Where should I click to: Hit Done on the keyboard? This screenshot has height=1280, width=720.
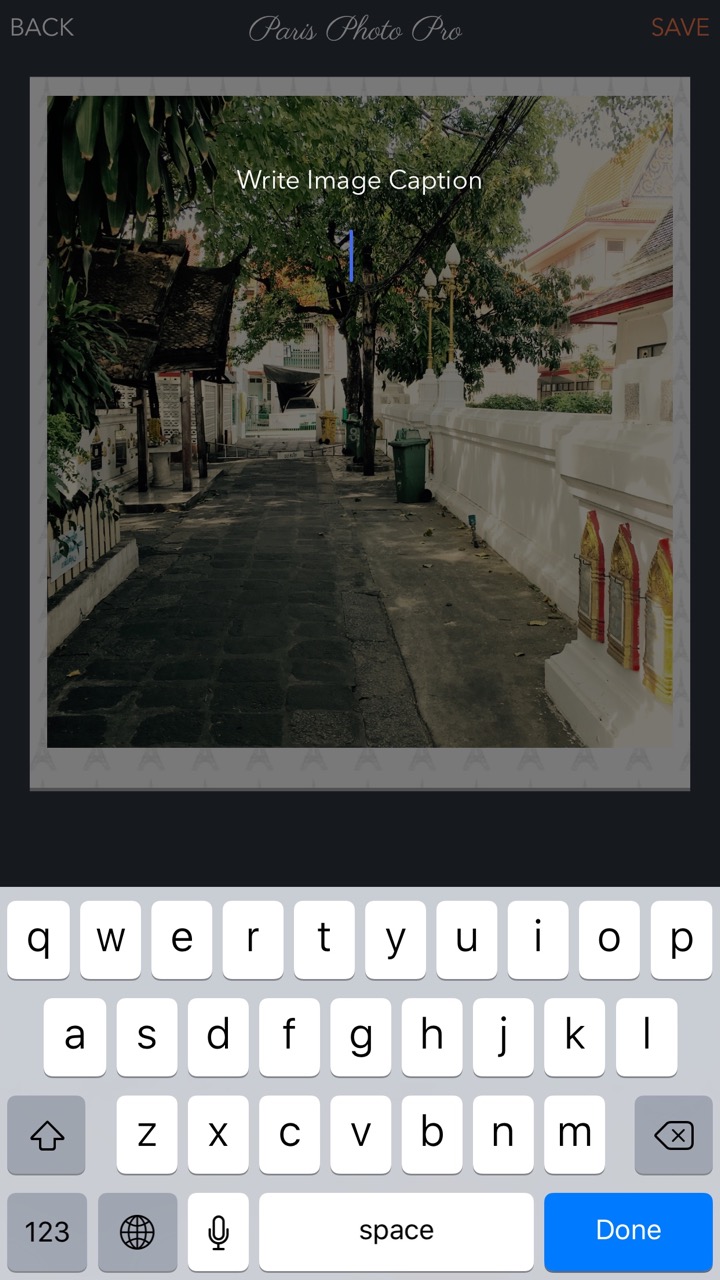pos(628,1231)
